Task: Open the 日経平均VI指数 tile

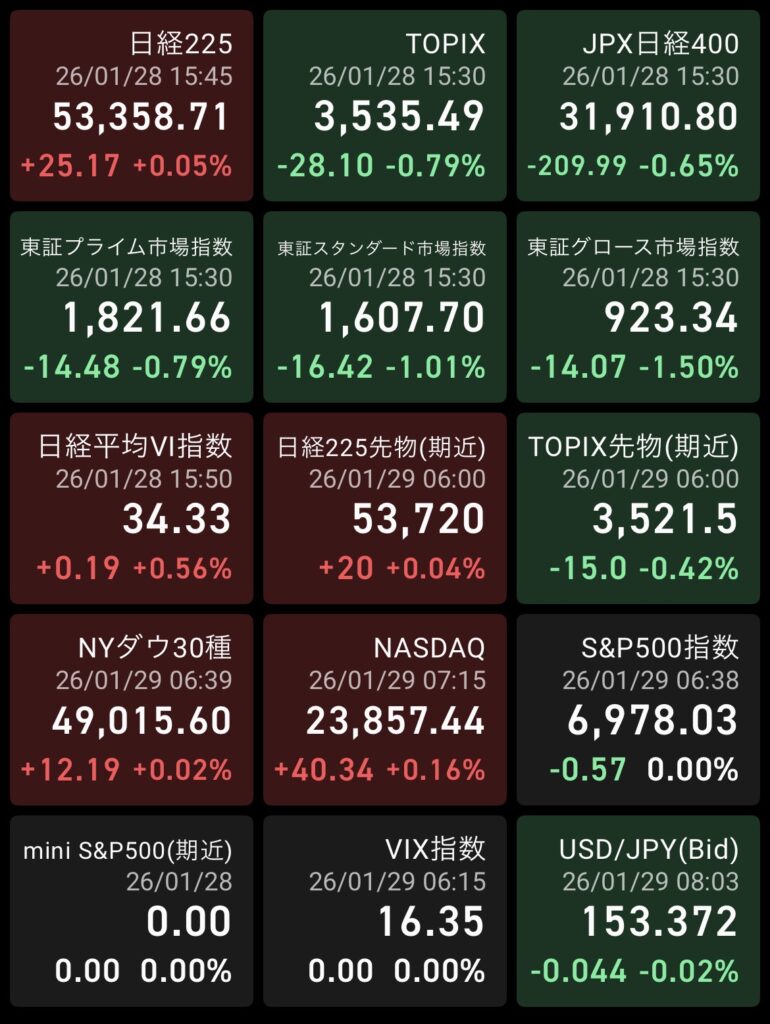Action: [132, 508]
